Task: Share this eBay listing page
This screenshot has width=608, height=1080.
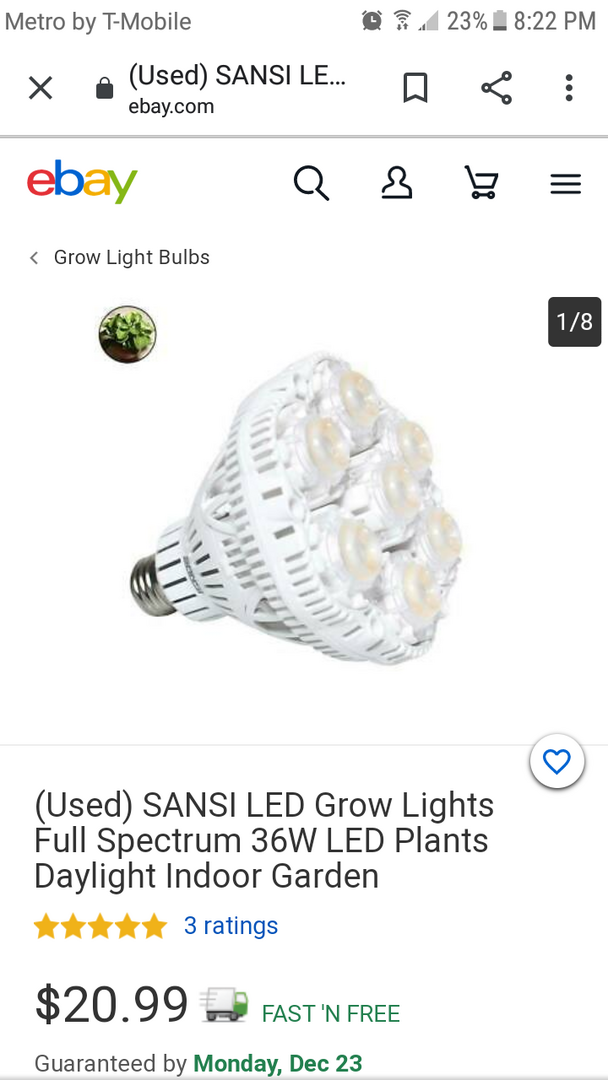Action: [496, 89]
